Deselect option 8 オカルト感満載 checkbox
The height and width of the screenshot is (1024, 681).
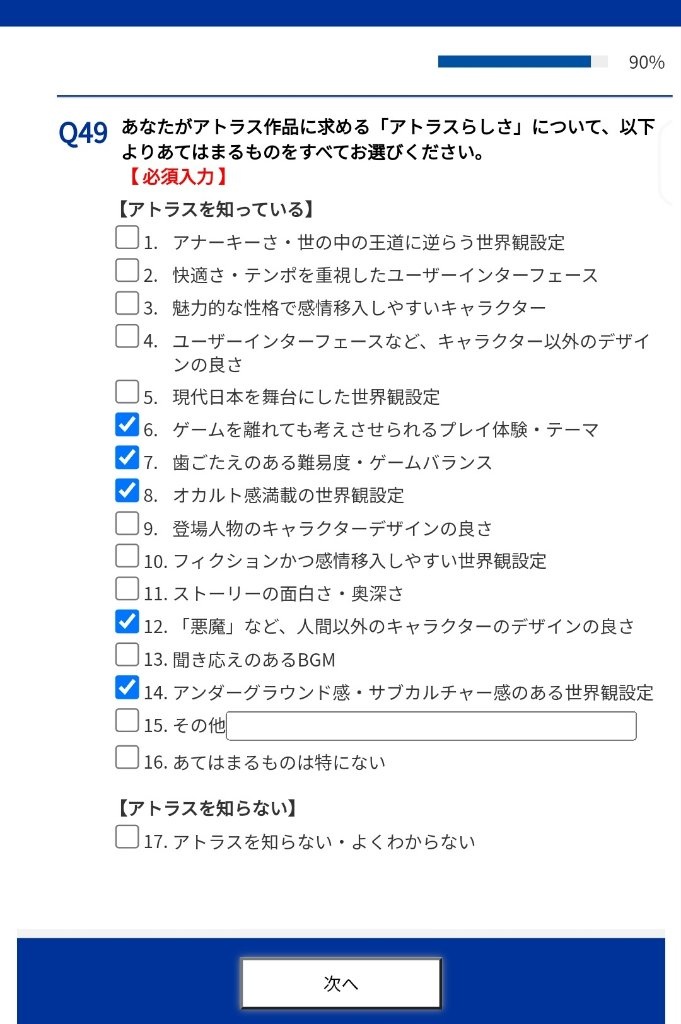(127, 491)
